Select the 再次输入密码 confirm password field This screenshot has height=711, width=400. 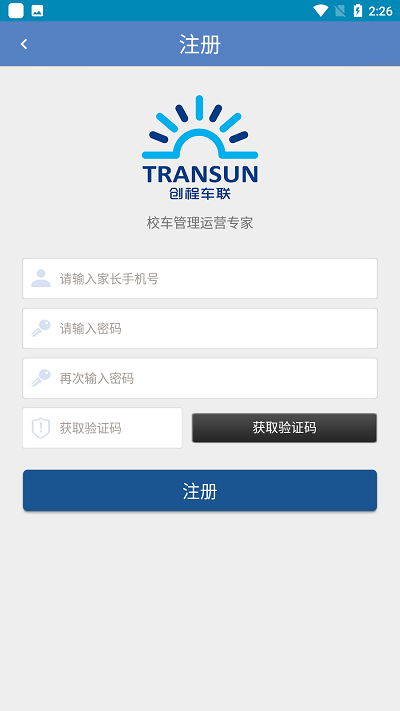coord(200,378)
